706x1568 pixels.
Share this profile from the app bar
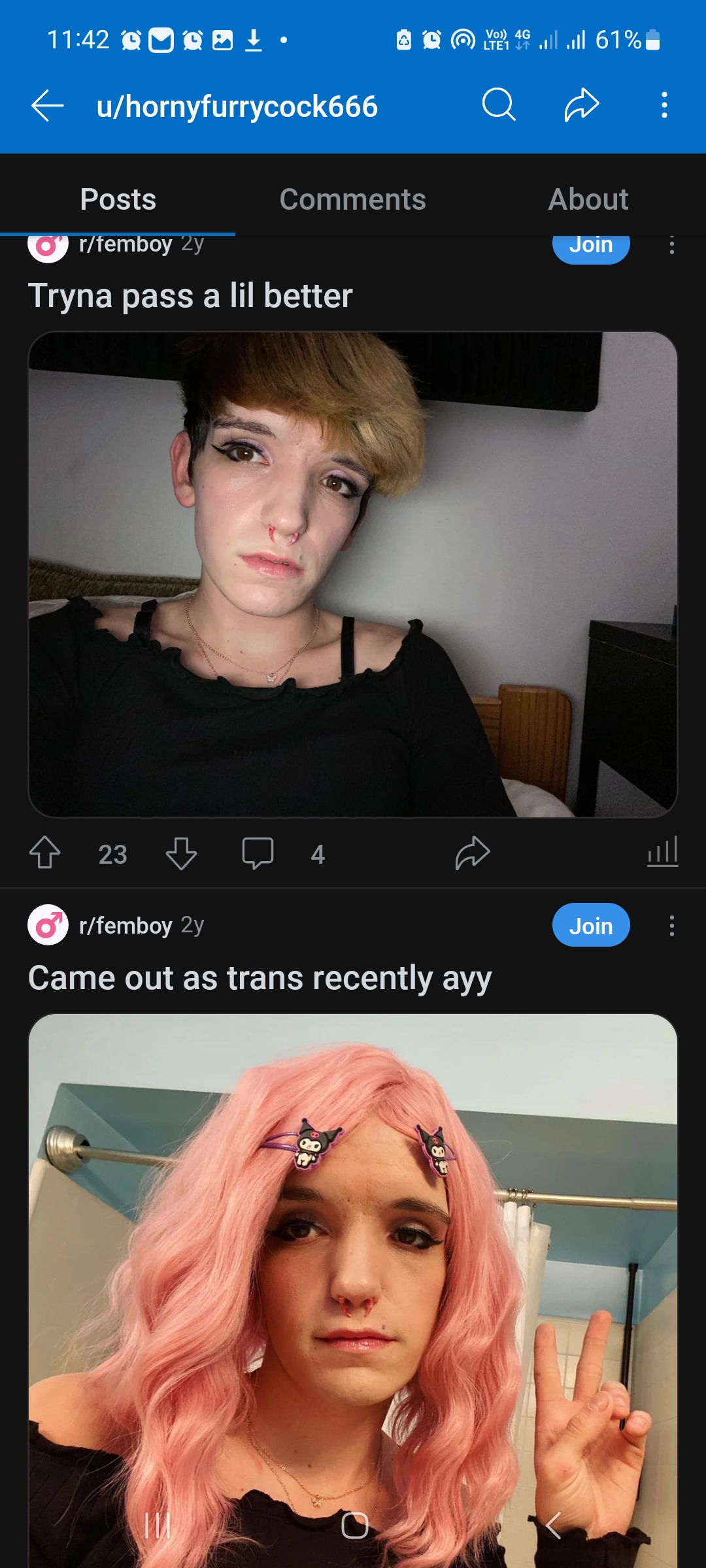pyautogui.click(x=582, y=105)
